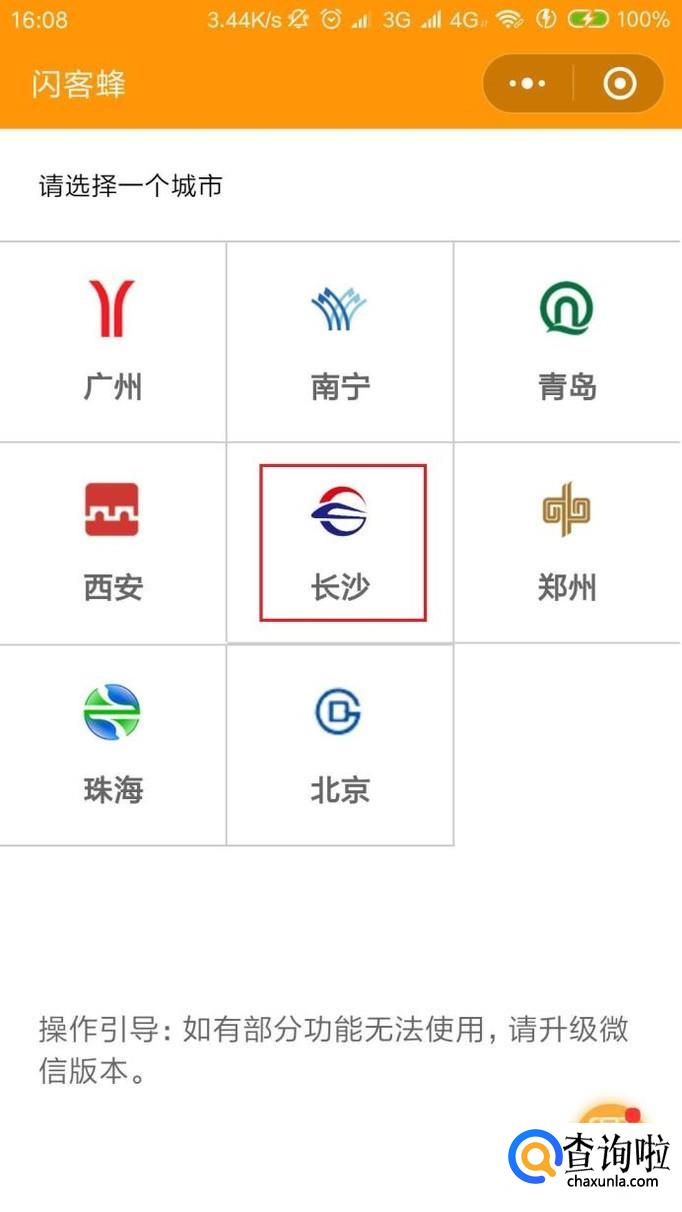
Task: Tap the 珠海 city tile
Action: click(x=113, y=744)
